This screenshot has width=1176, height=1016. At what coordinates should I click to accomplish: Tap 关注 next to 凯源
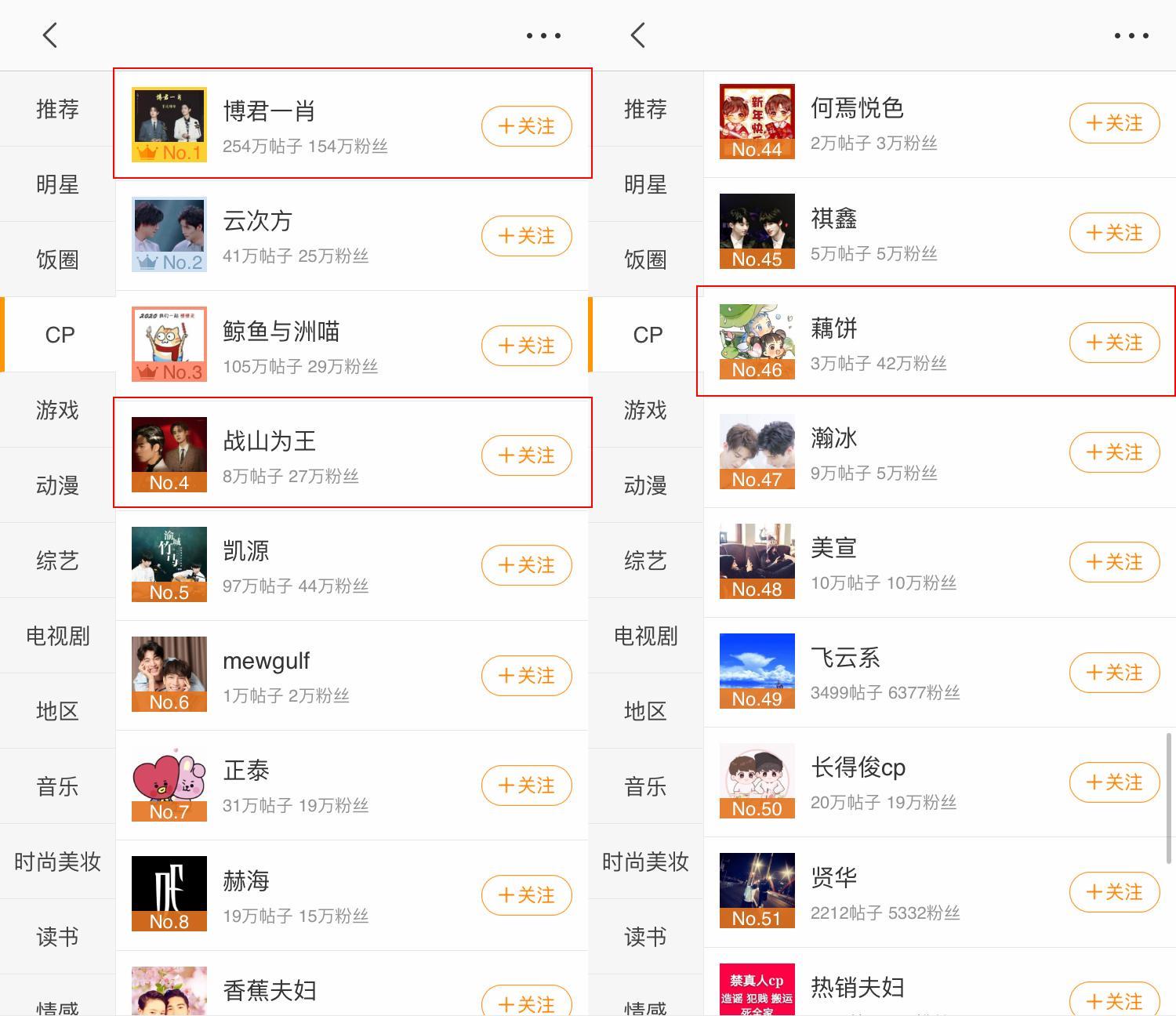click(x=526, y=564)
